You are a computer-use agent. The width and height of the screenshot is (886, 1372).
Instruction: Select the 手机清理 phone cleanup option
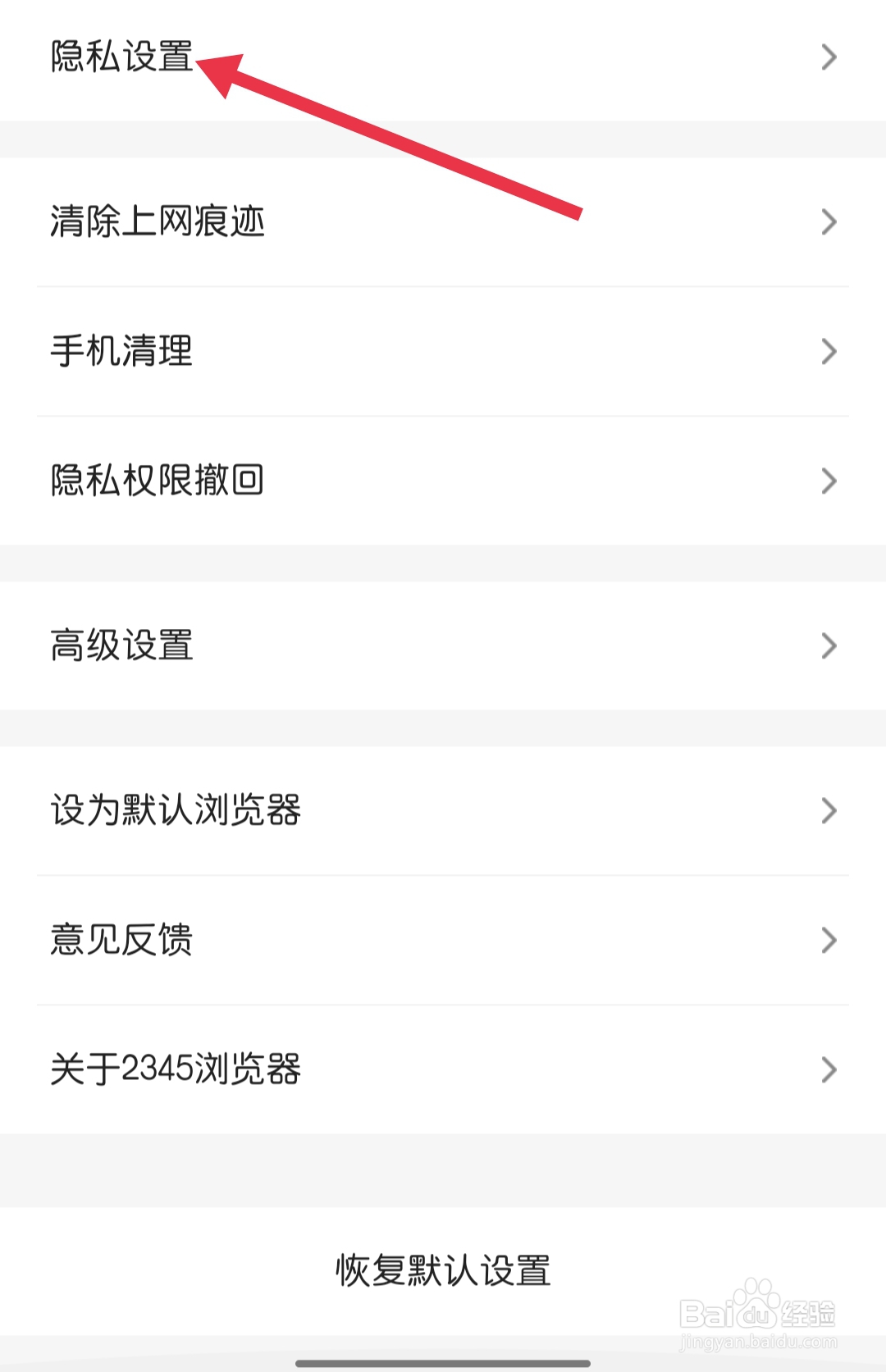[121, 351]
